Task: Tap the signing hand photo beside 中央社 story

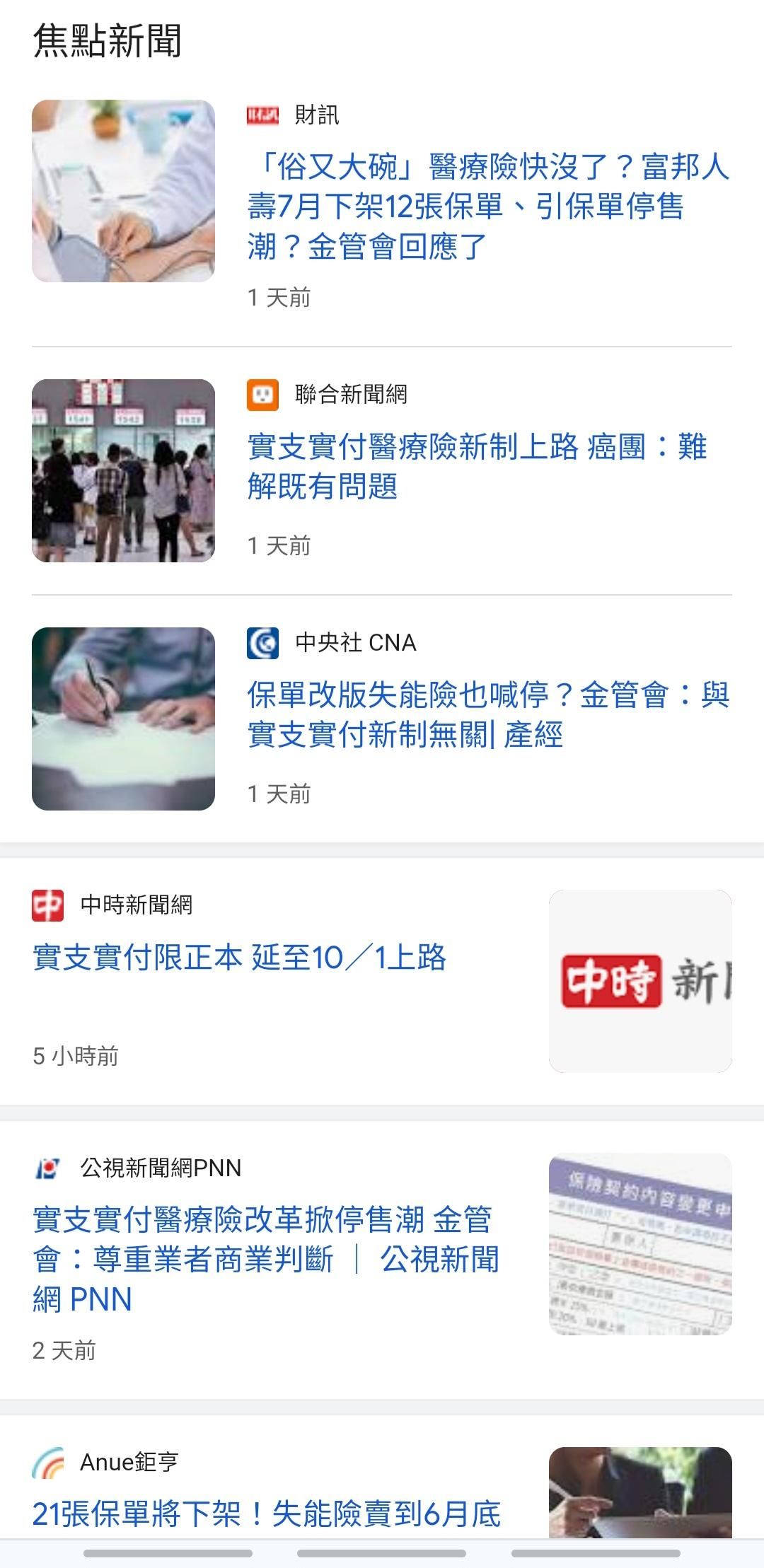Action: point(123,719)
